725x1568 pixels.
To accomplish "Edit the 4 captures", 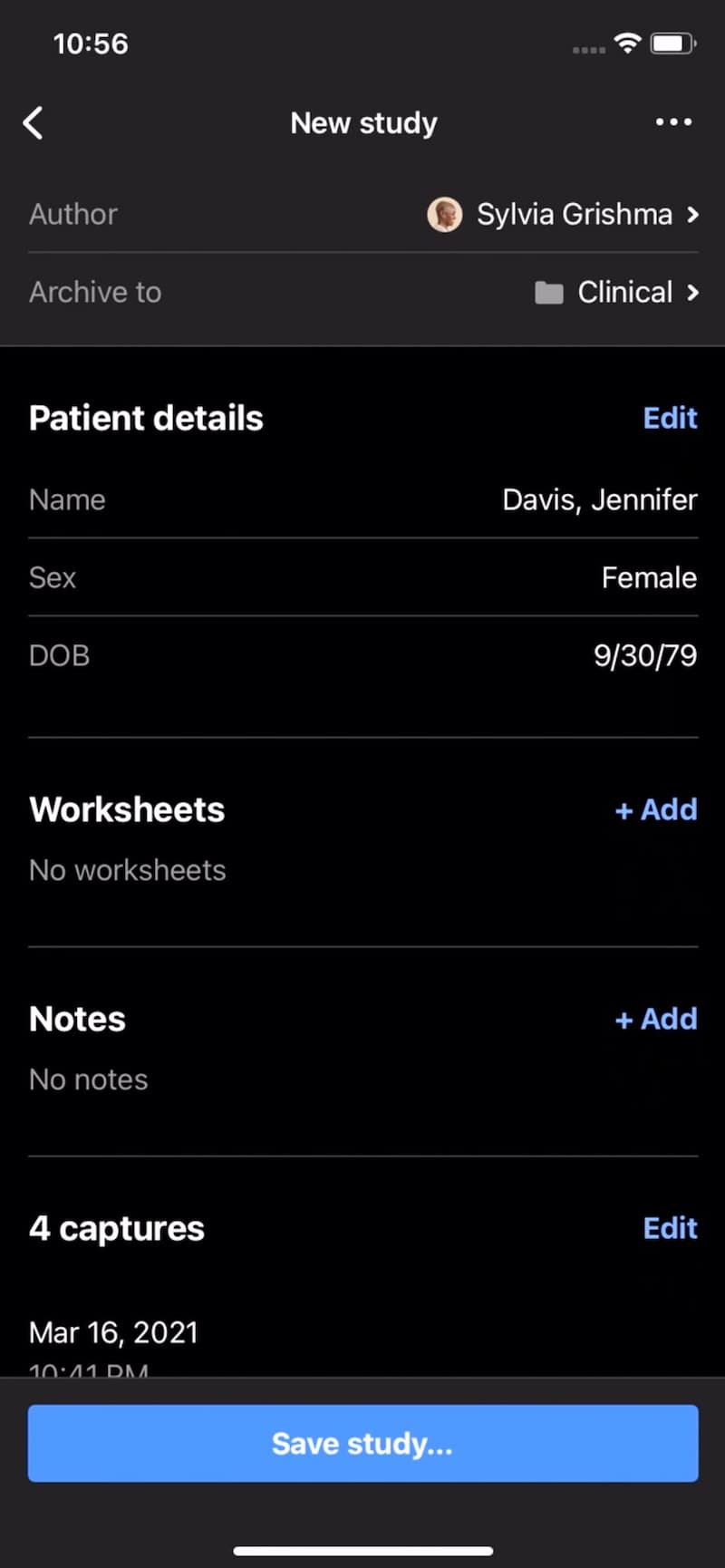I will 670,1228.
